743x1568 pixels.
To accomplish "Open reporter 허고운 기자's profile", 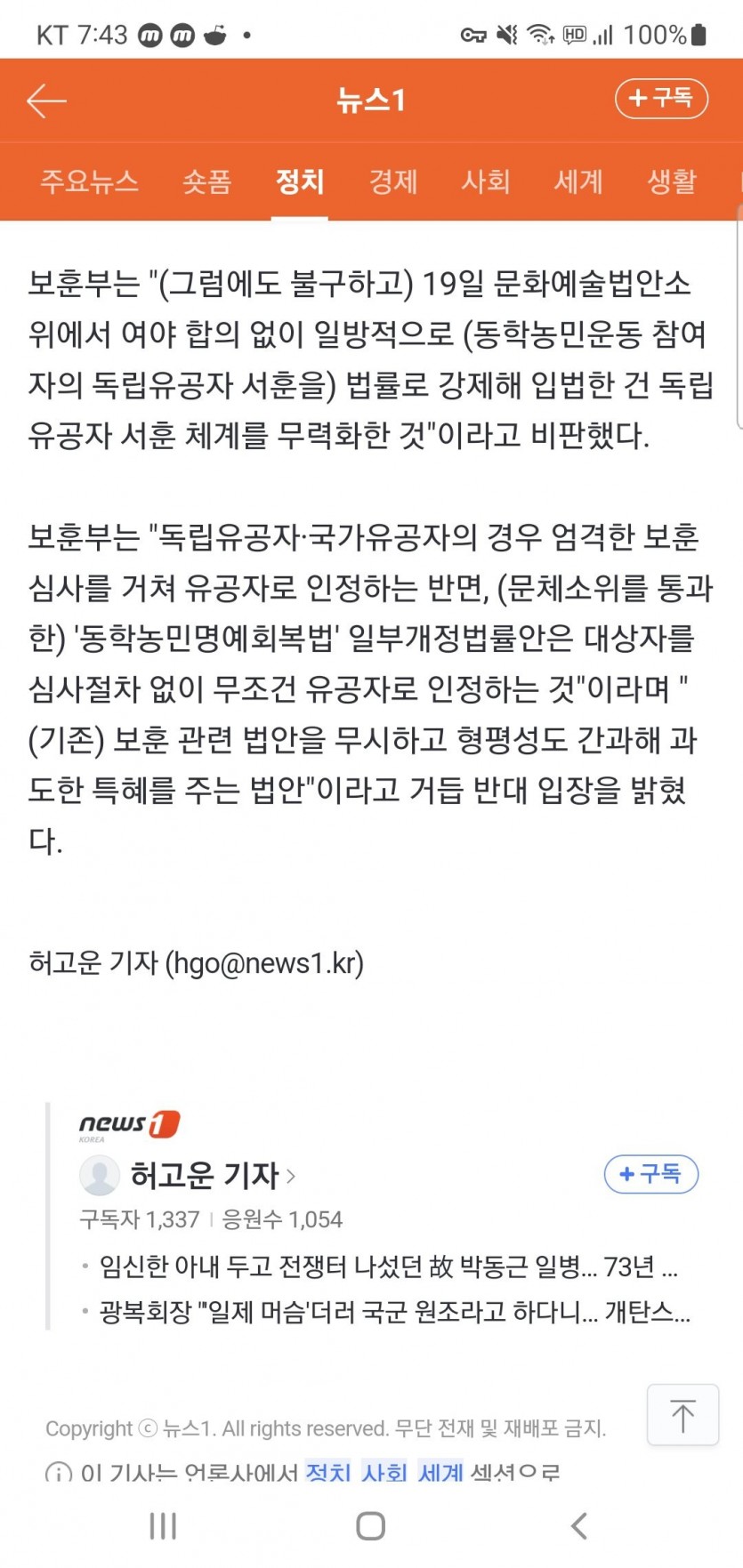I will [205, 1175].
